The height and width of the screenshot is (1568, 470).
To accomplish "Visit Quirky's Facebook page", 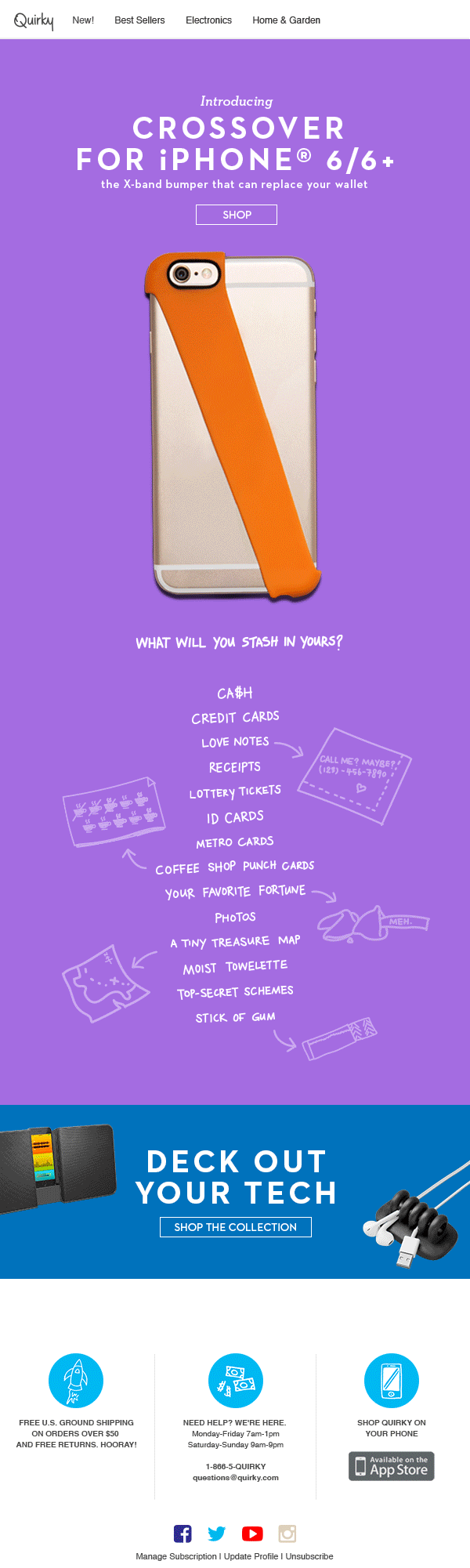I will (183, 1534).
